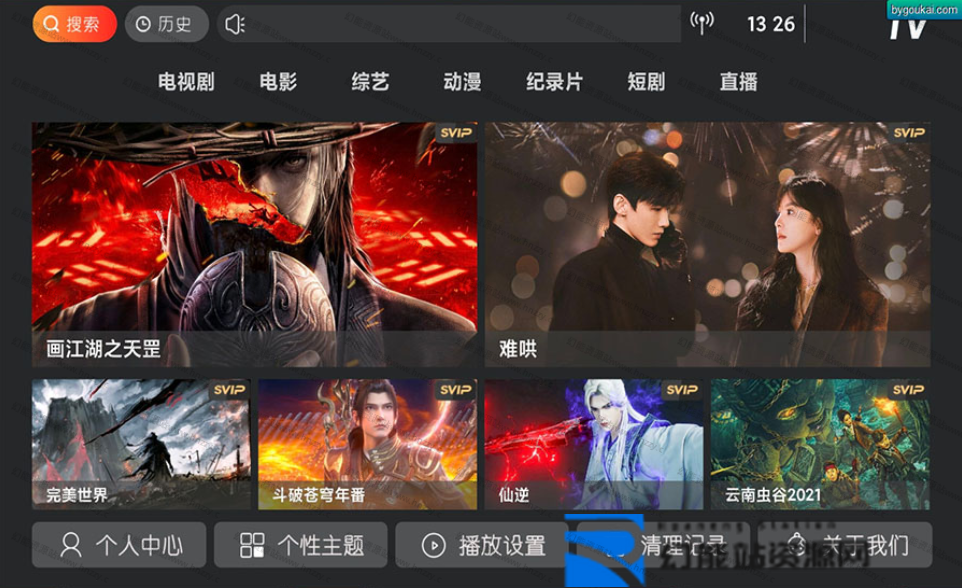
Task: Open 播放设置 playback settings
Action: 482,545
